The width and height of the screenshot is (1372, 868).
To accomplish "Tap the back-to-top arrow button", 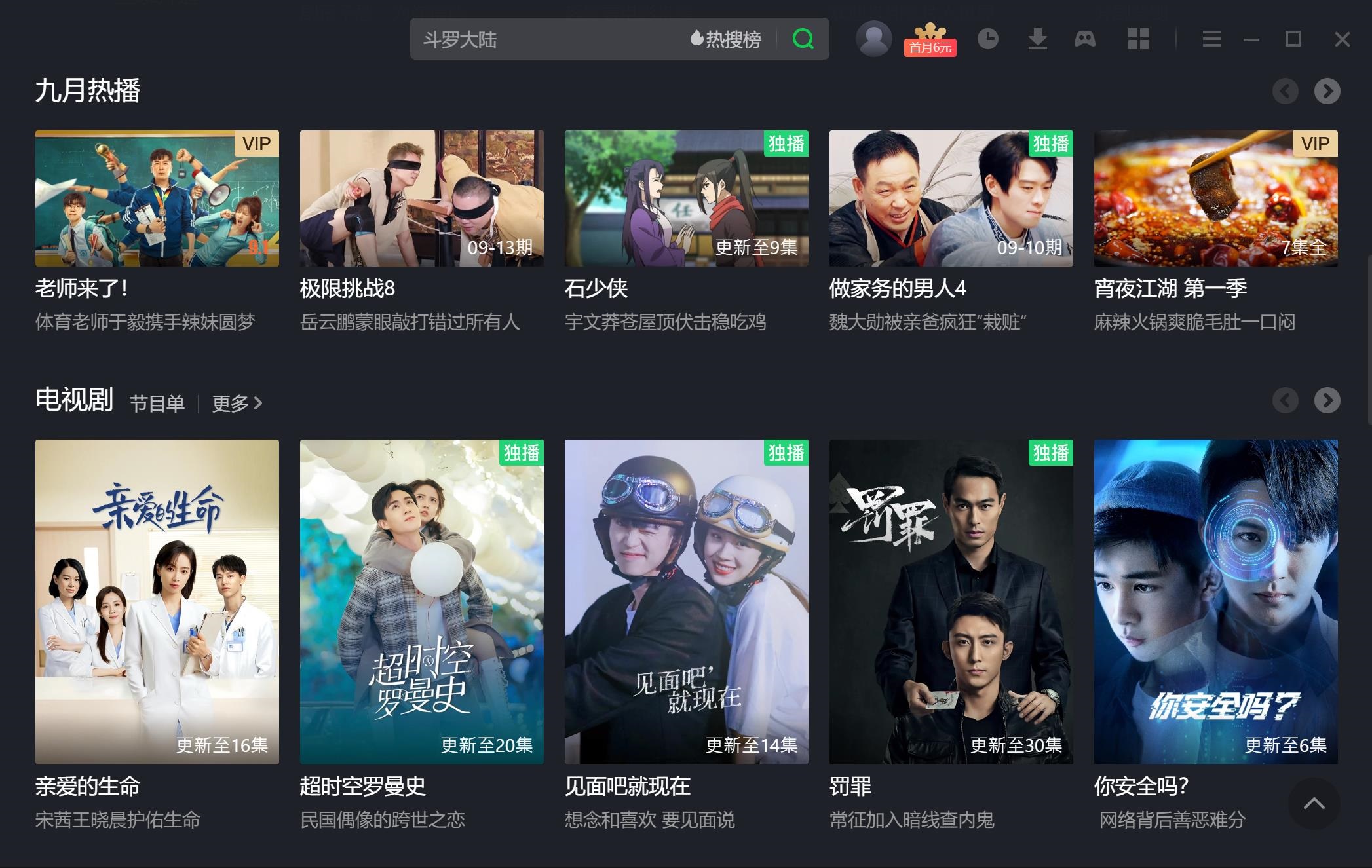I will click(1314, 804).
